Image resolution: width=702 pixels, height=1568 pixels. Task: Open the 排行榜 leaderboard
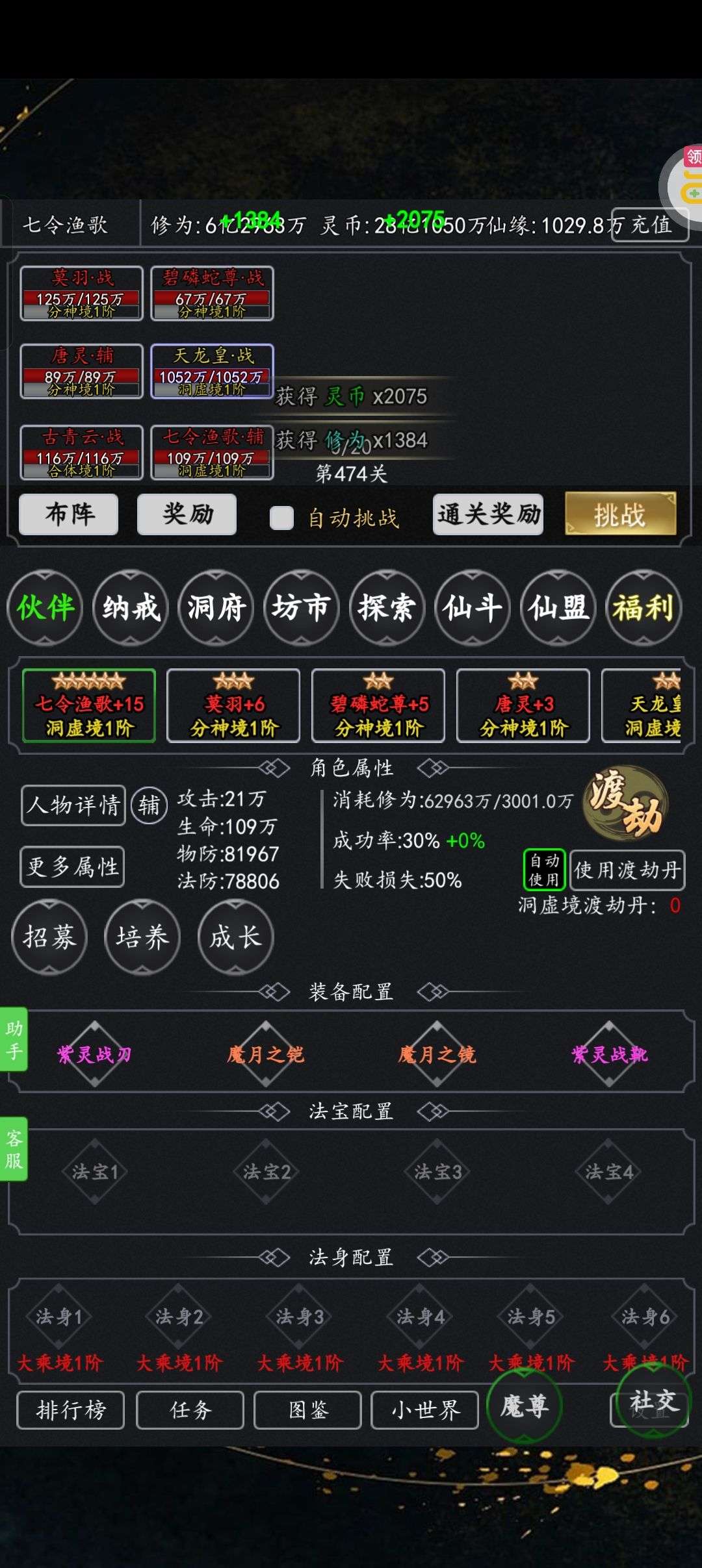pos(71,1410)
